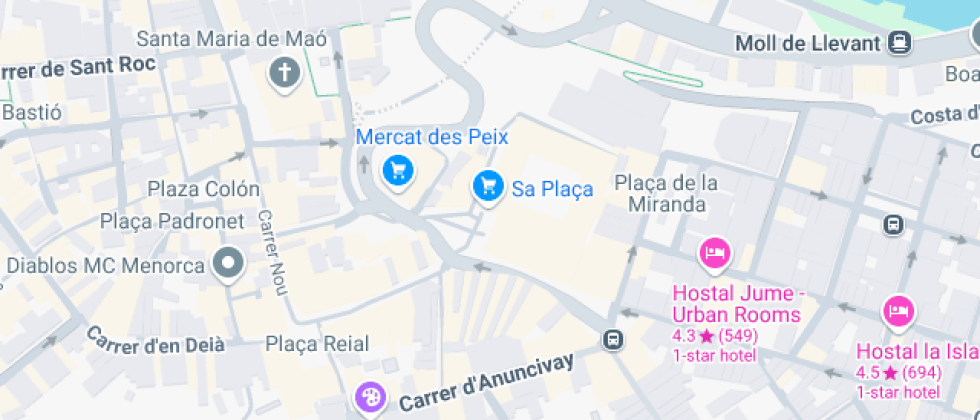This screenshot has height=420, width=980.
Task: Tap the bus stop above Hostal la Isla
Action: 894,225
